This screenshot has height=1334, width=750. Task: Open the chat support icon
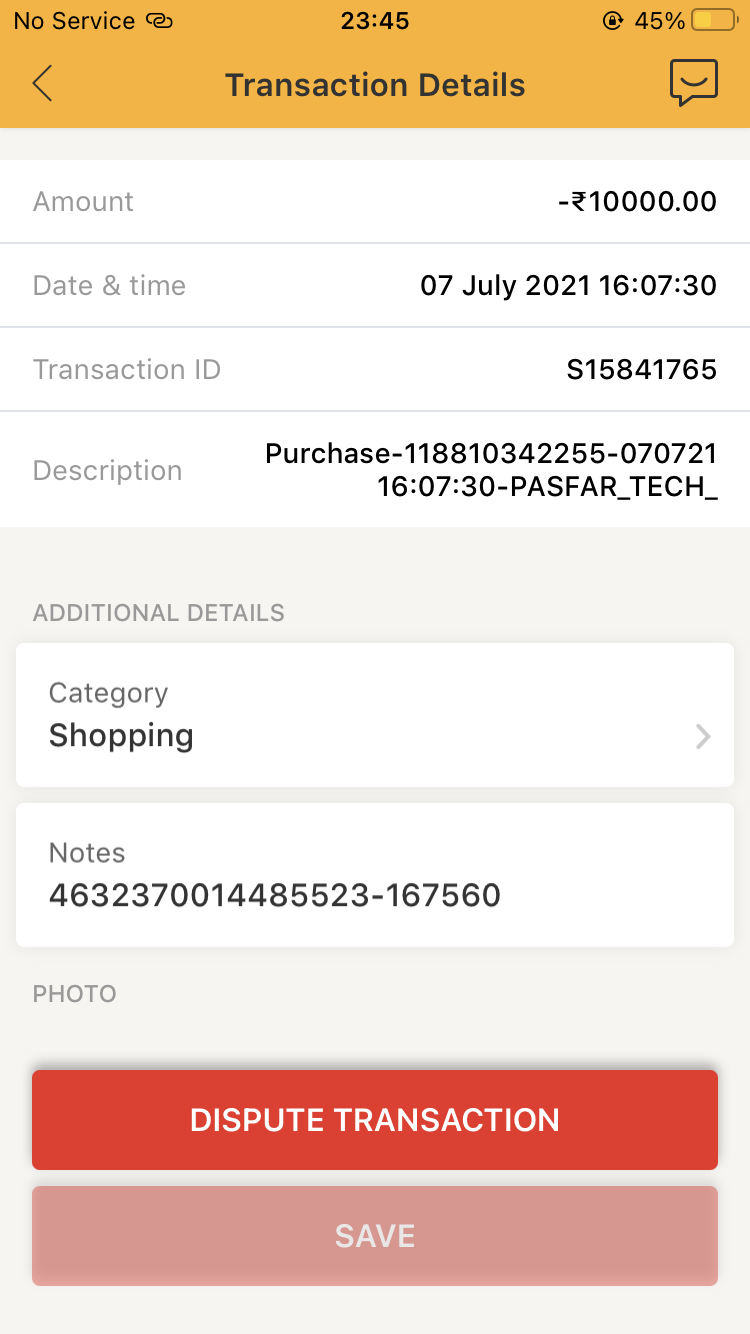click(x=693, y=83)
